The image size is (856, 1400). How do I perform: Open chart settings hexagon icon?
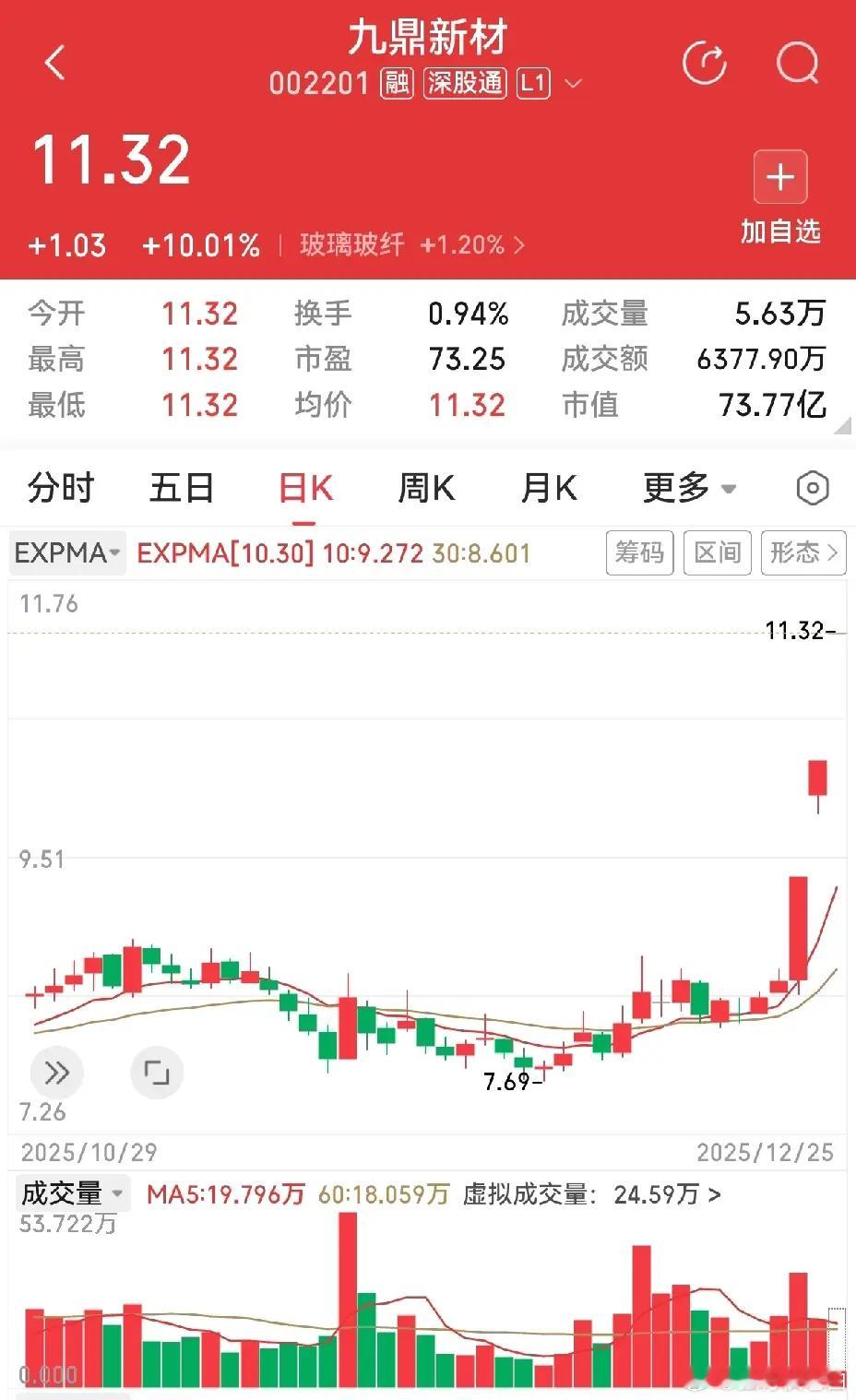[x=813, y=488]
